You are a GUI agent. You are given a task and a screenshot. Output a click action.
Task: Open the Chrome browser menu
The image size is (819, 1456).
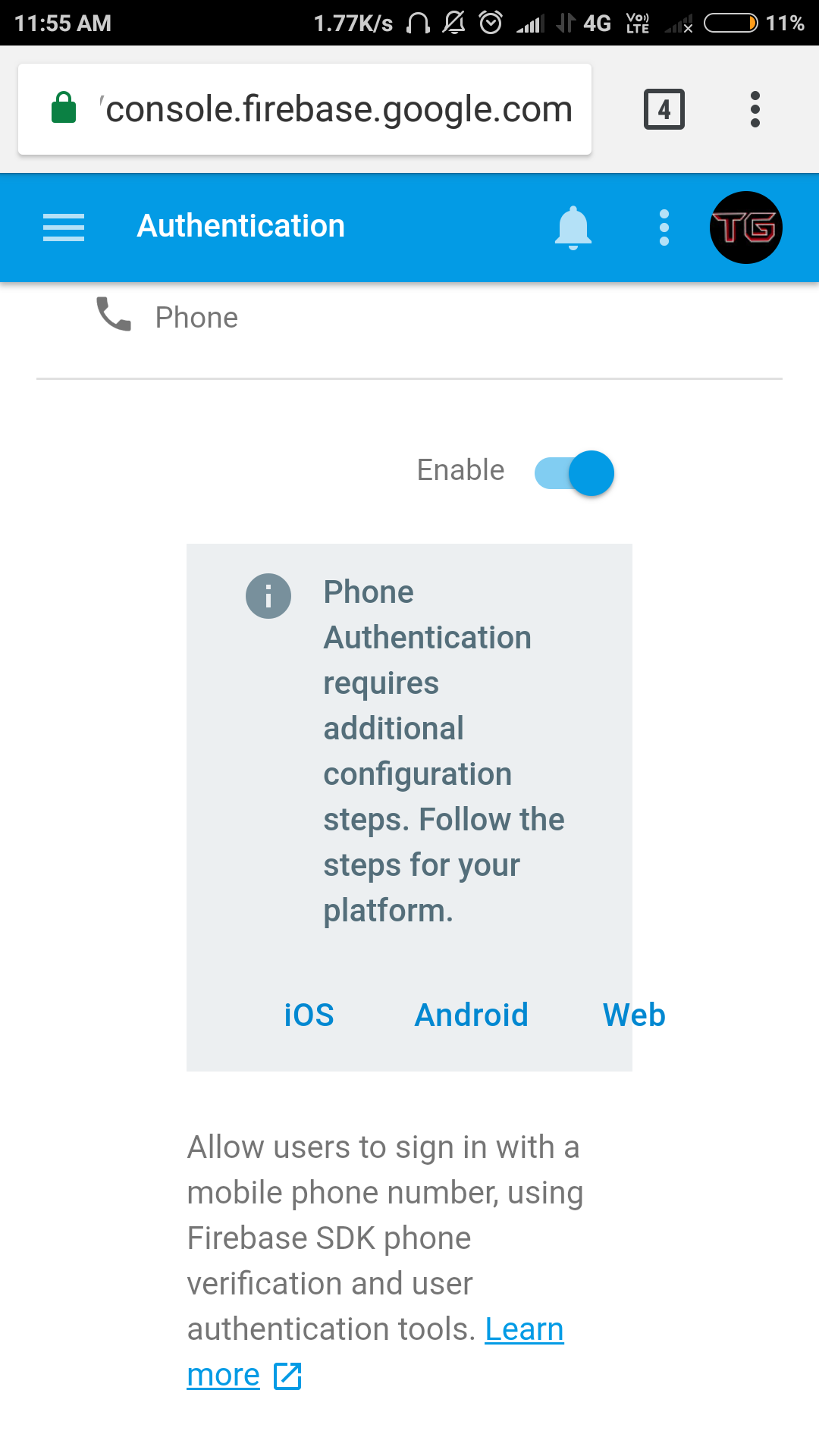[x=755, y=109]
